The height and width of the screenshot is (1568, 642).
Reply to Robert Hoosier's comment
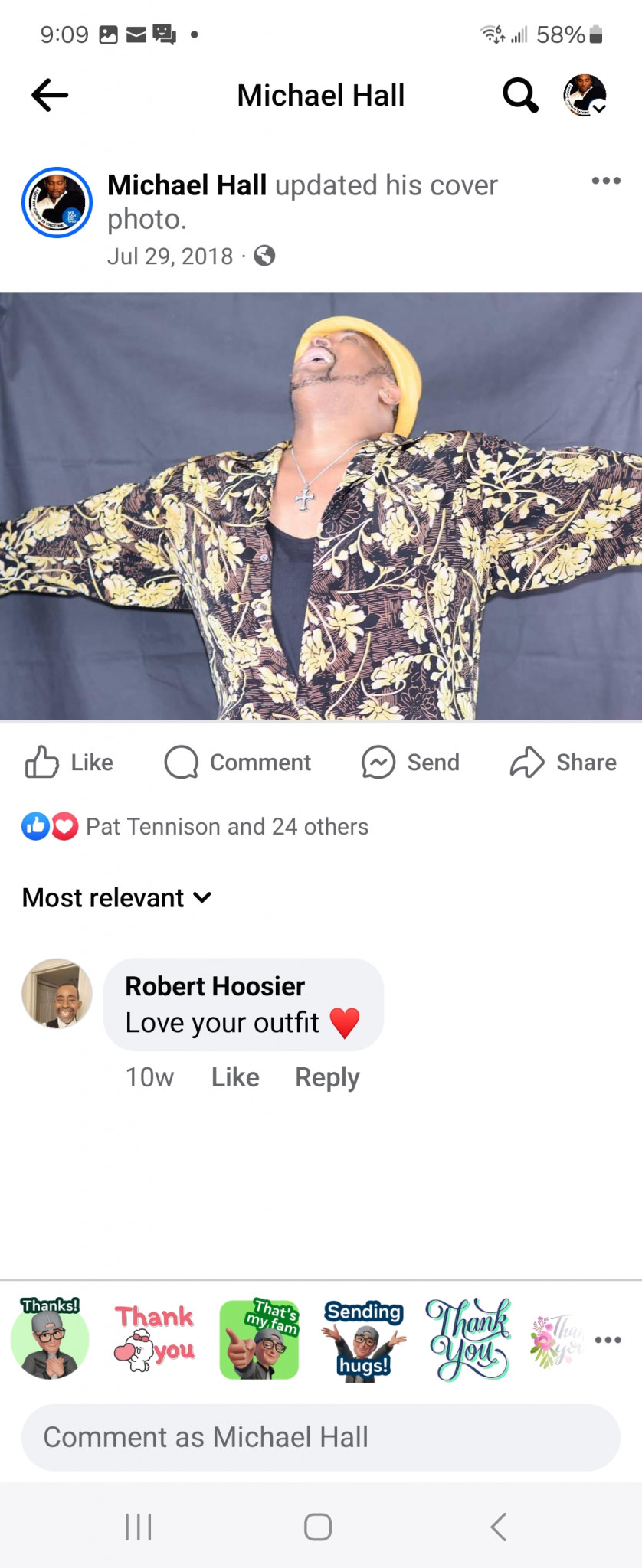[327, 1077]
